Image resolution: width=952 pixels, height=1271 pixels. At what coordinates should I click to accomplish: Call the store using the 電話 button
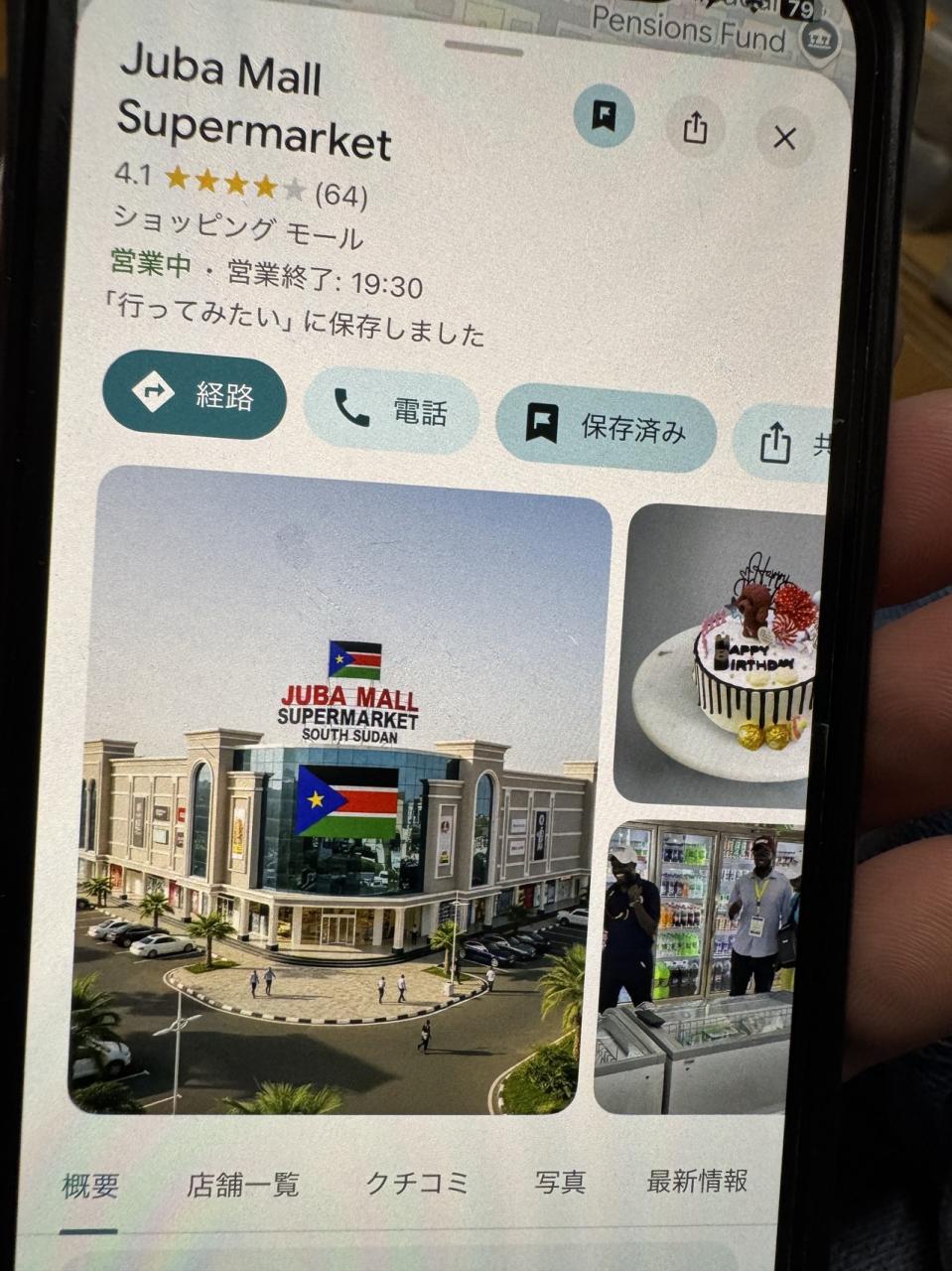(391, 410)
